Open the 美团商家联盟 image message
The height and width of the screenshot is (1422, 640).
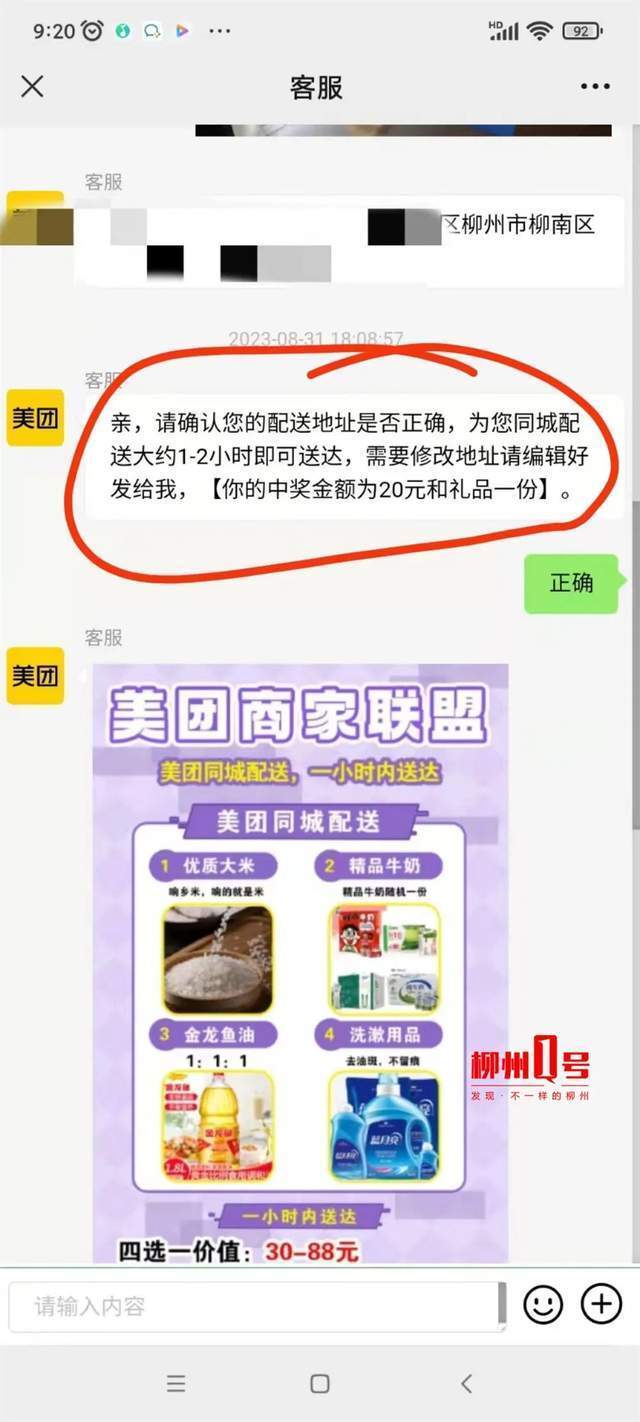pyautogui.click(x=300, y=960)
